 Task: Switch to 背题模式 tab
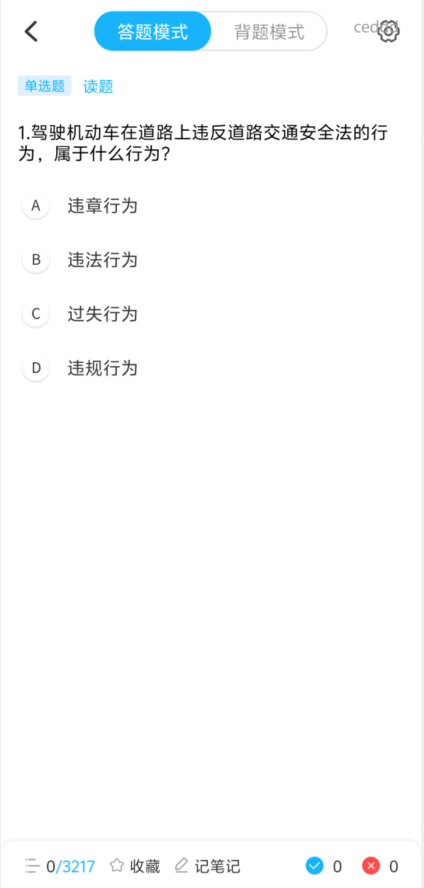pos(269,31)
